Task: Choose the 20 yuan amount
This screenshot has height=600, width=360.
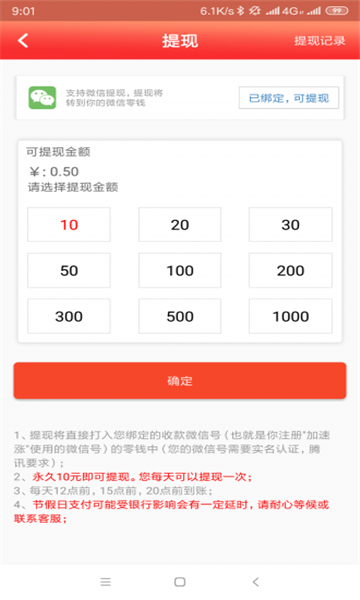Action: tap(180, 225)
